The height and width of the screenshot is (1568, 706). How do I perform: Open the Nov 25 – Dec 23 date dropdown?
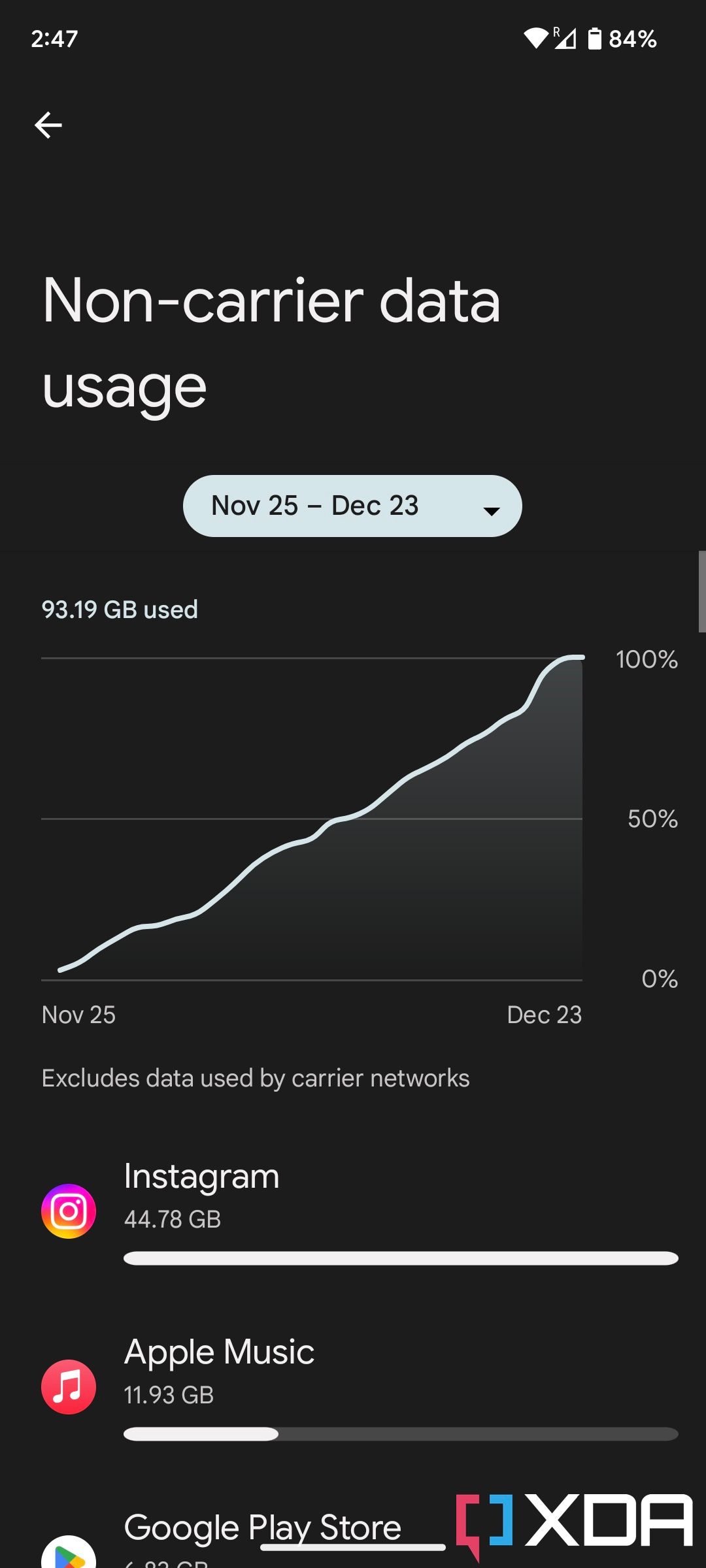click(x=352, y=506)
